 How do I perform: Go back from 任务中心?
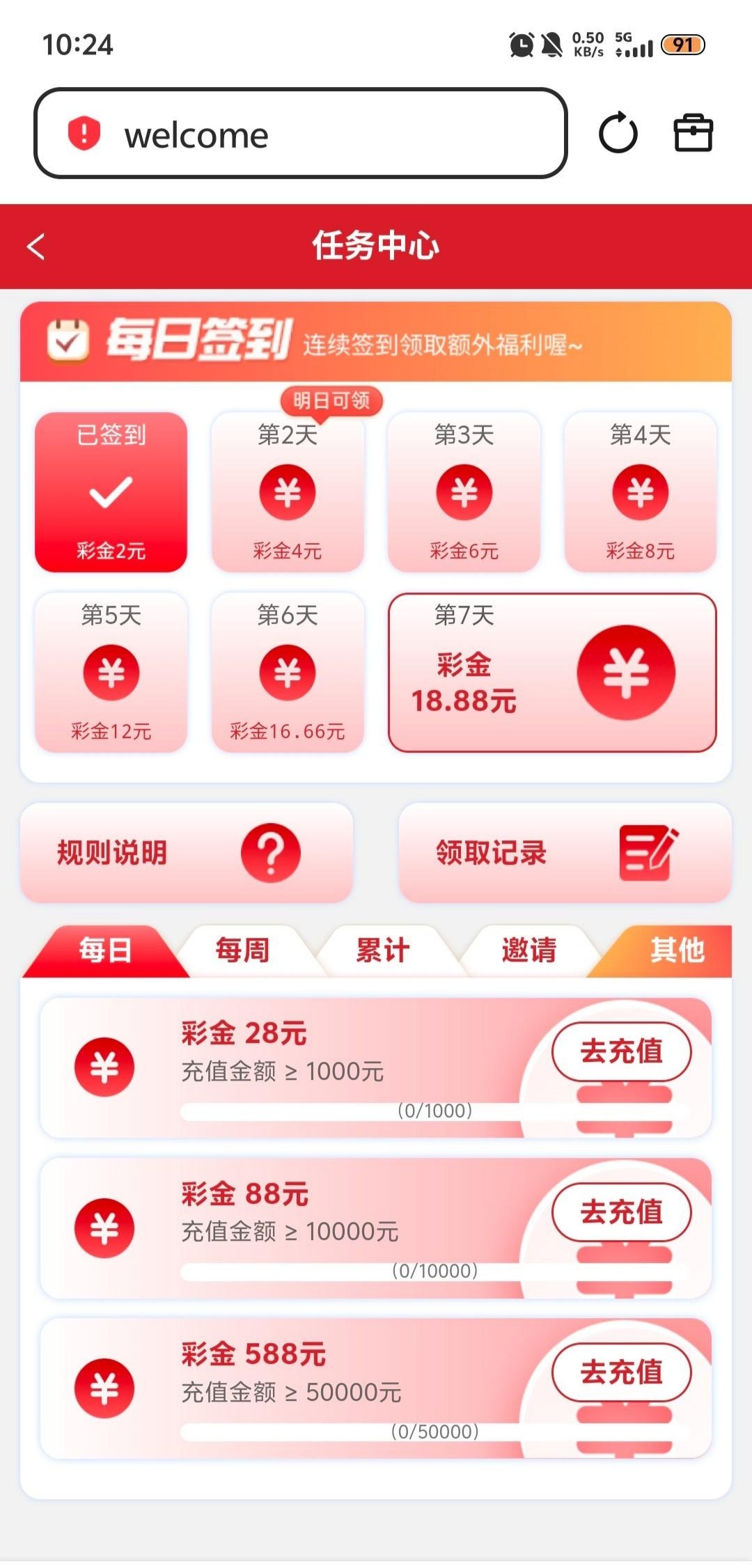36,246
